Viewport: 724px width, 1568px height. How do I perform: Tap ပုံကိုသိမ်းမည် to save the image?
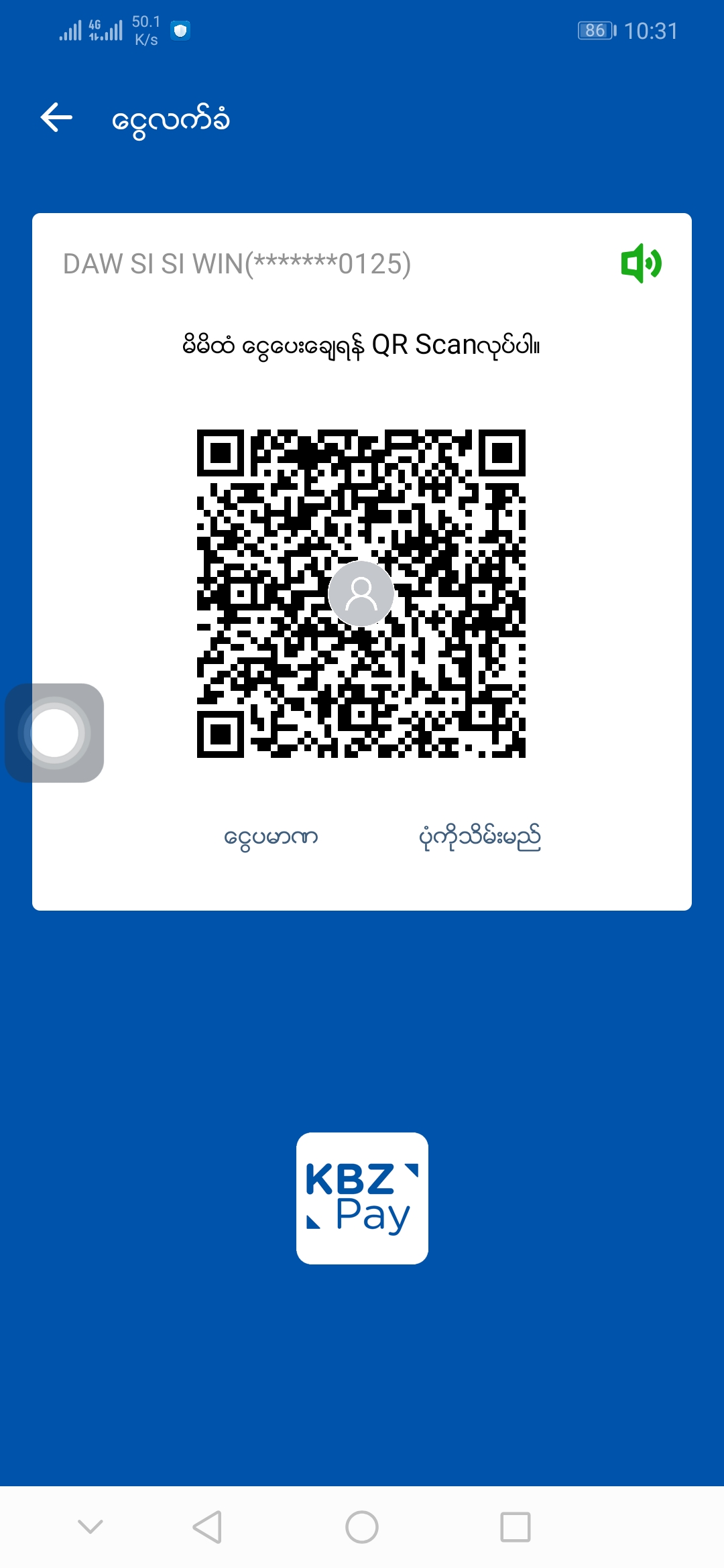click(x=479, y=838)
